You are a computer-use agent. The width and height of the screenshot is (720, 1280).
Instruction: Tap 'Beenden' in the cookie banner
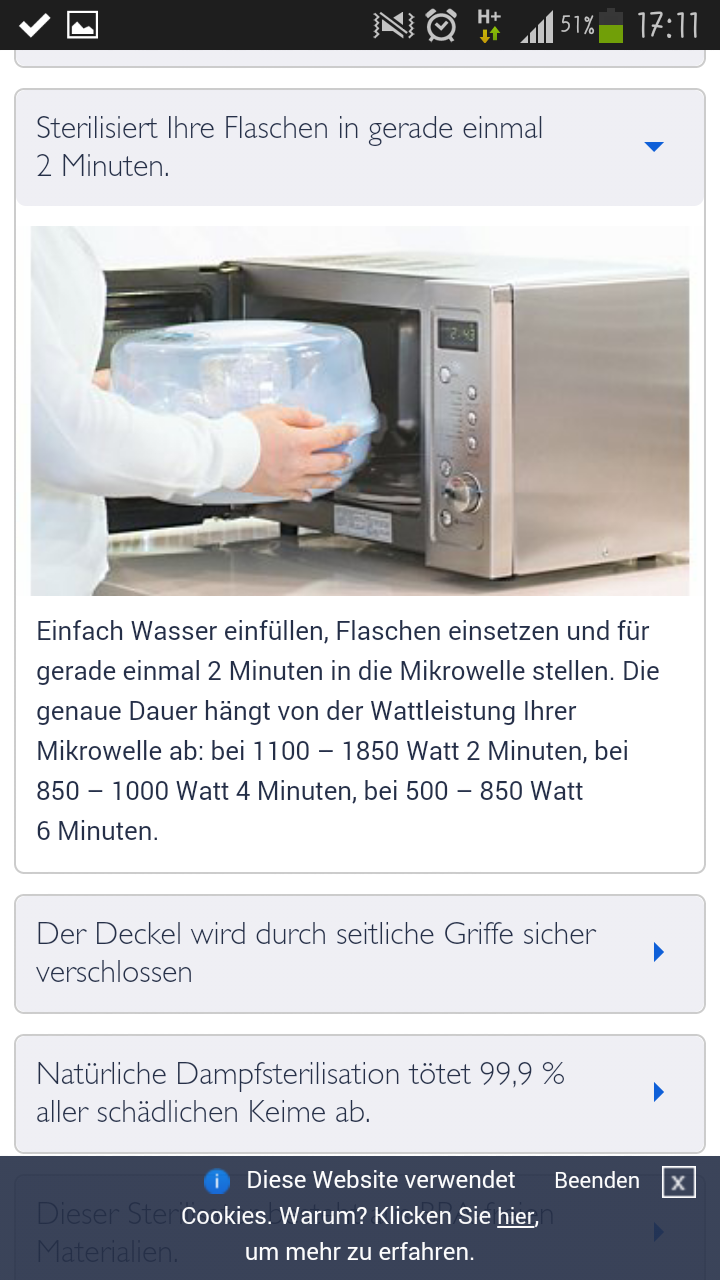click(597, 1181)
